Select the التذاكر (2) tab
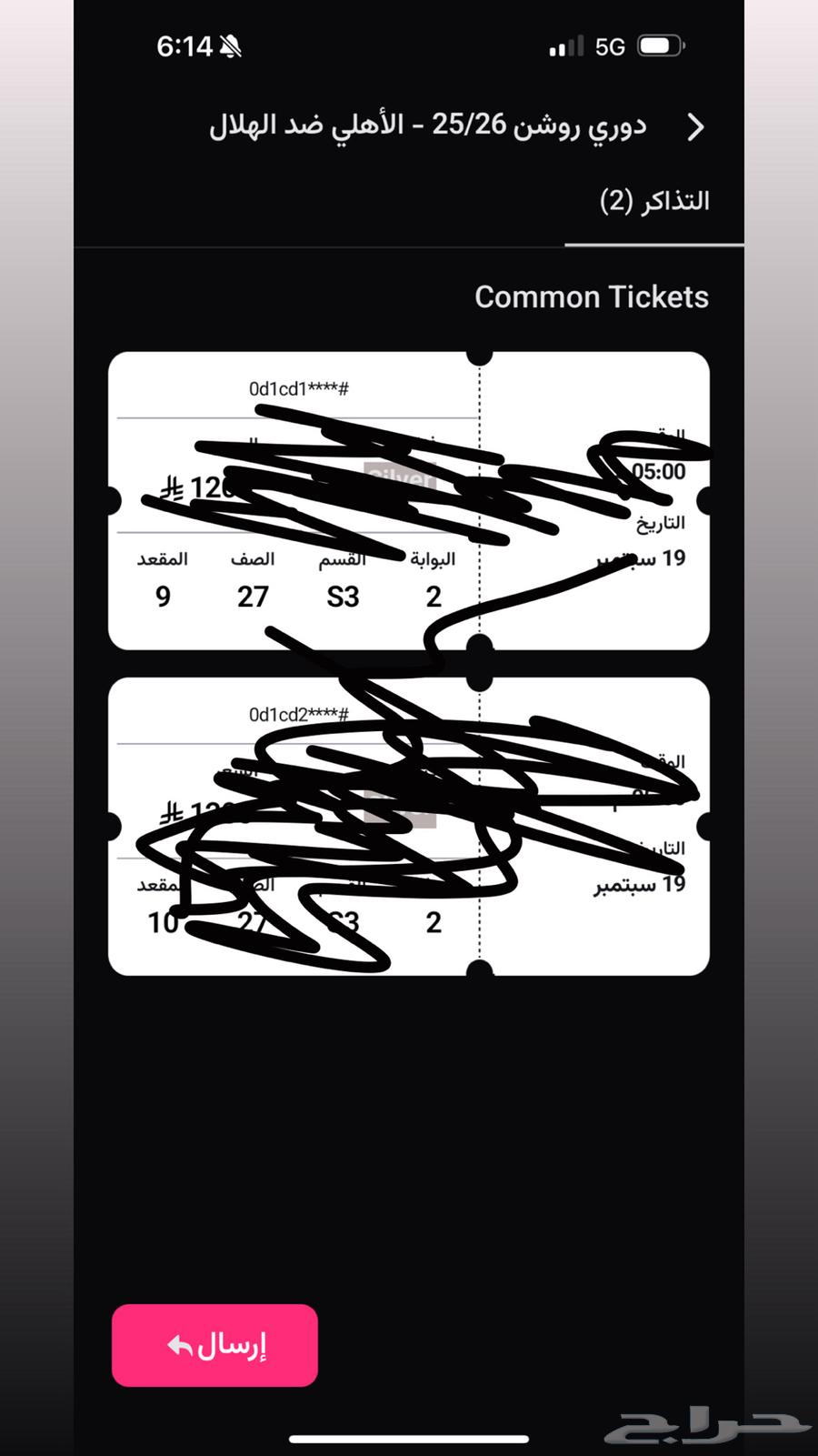818x1456 pixels. click(654, 201)
